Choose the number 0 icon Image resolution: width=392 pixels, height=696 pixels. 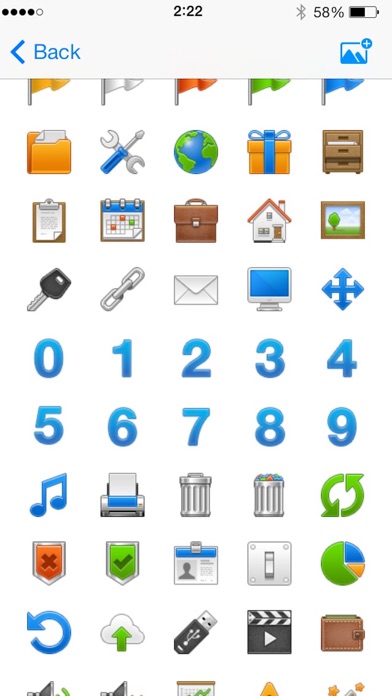[49, 358]
